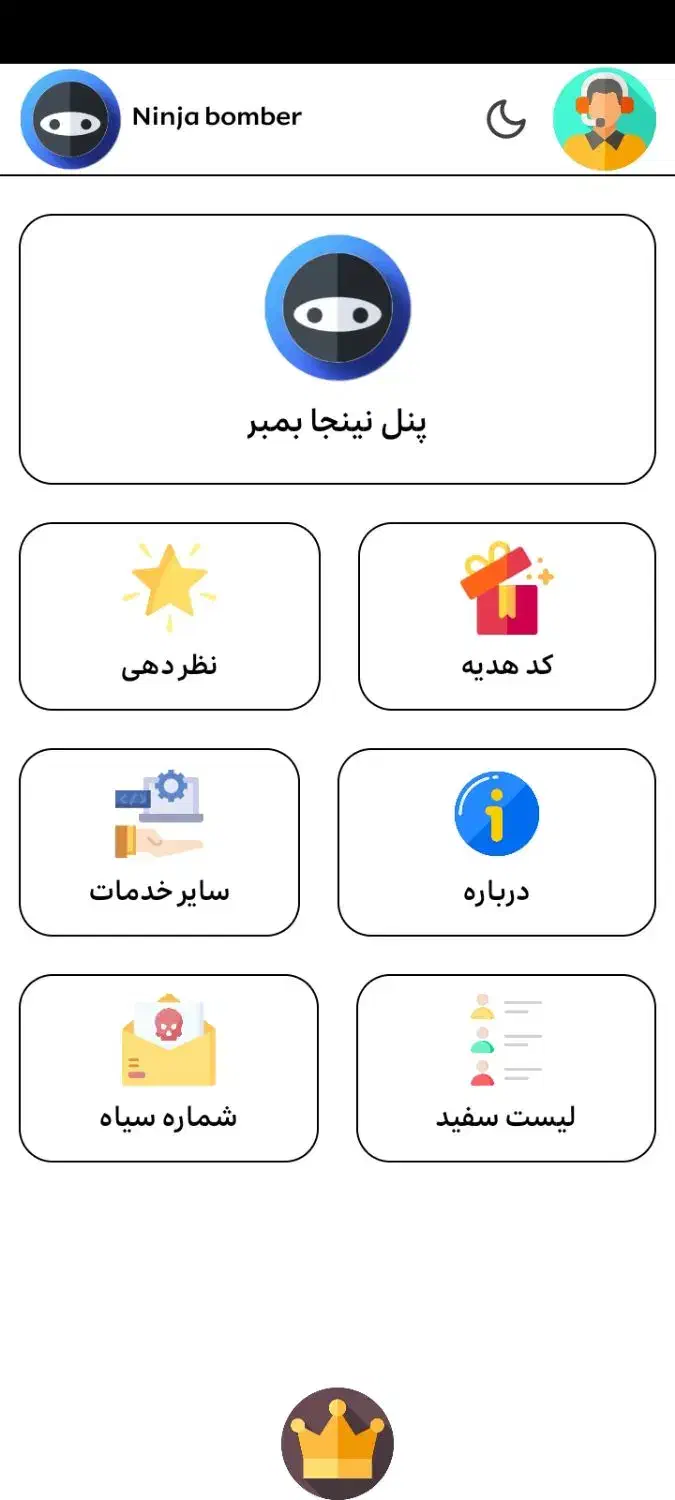Open the لیست سفید whitelist card

(x=506, y=1068)
